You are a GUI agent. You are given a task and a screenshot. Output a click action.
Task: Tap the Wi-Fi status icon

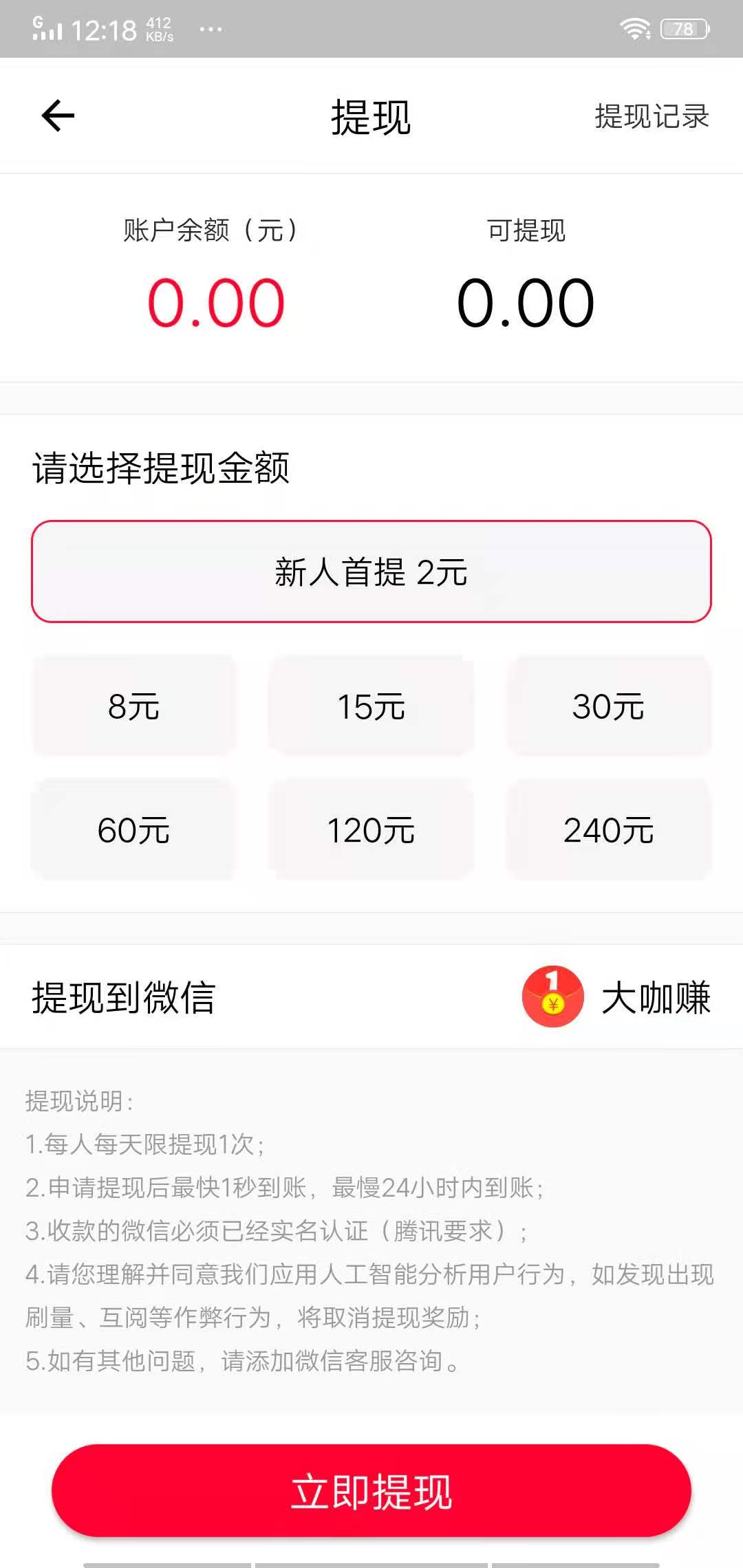[636, 29]
